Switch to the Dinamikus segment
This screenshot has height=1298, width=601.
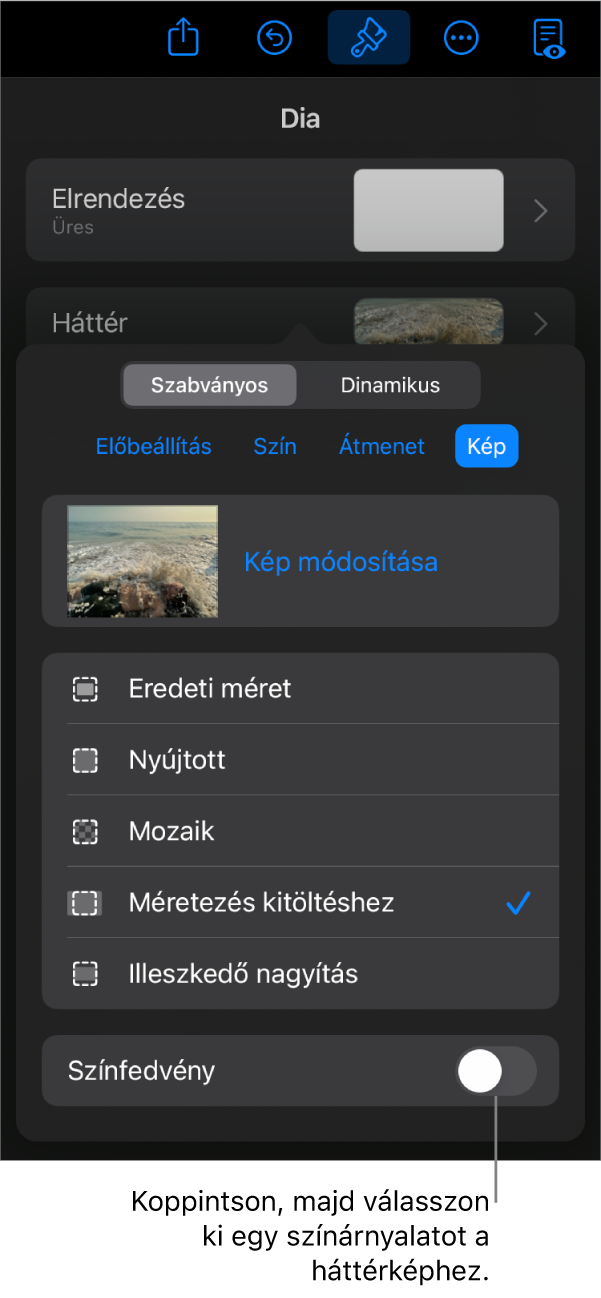(390, 385)
